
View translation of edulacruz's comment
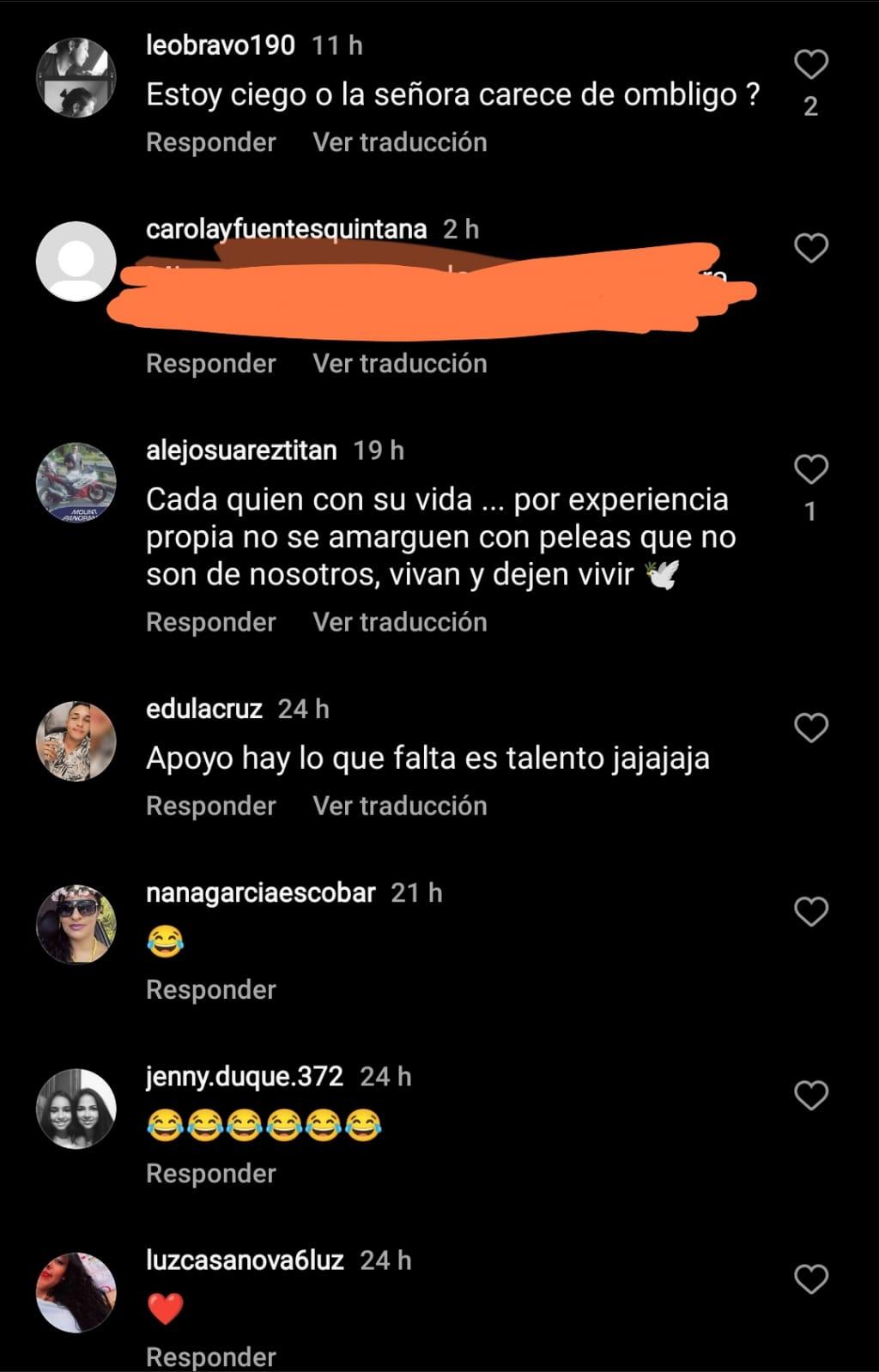pos(399,806)
